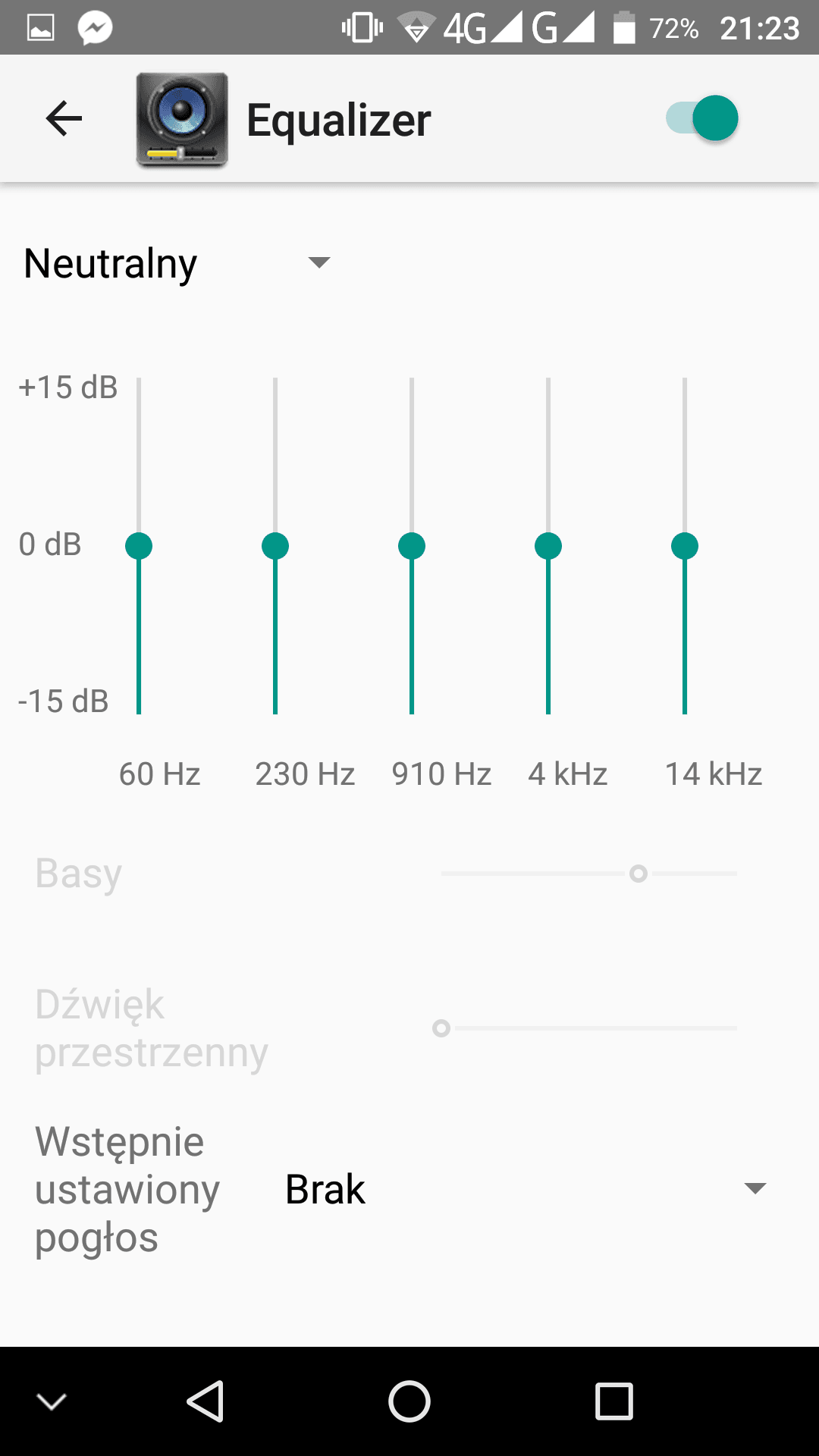Go back using the toolbar arrow
The height and width of the screenshot is (1456, 819).
pos(64,119)
